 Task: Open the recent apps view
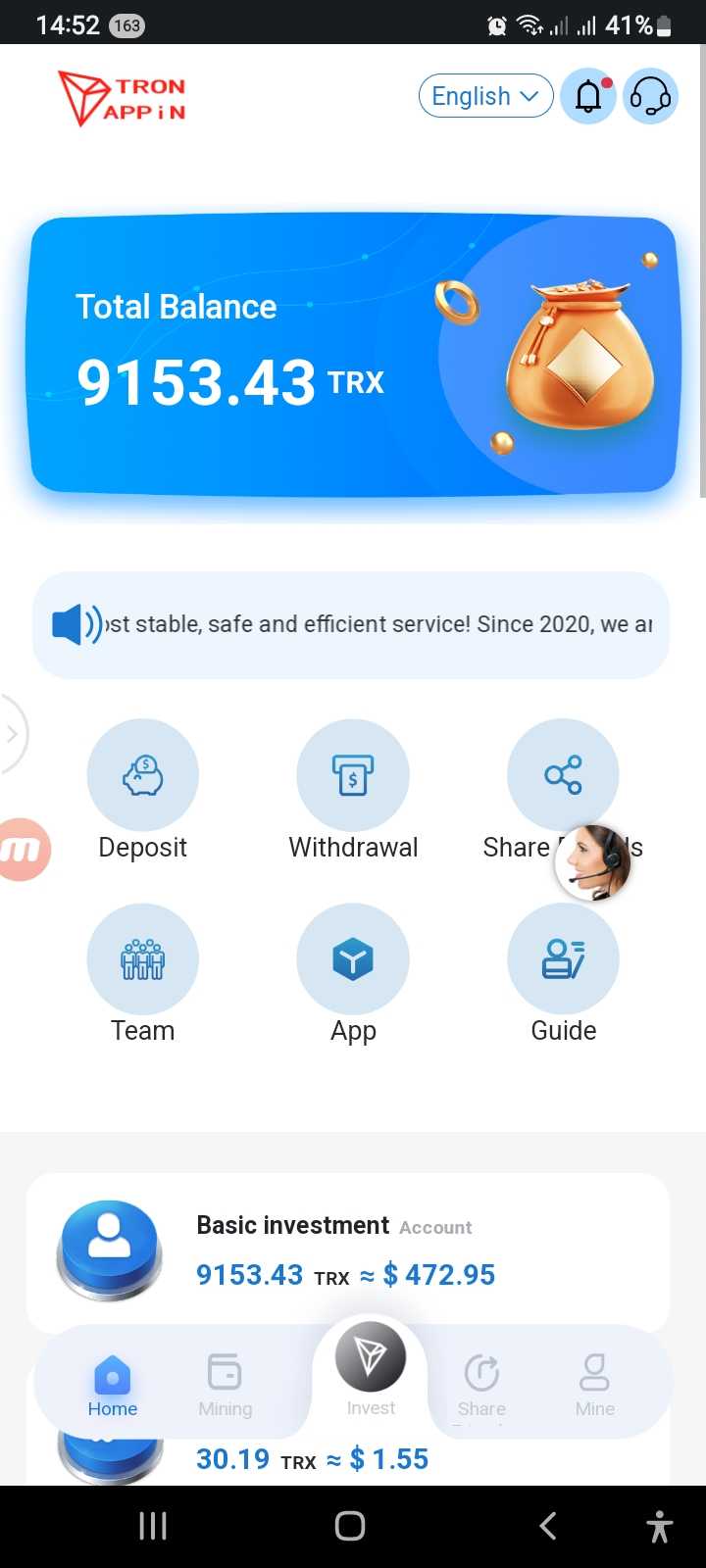153,1526
